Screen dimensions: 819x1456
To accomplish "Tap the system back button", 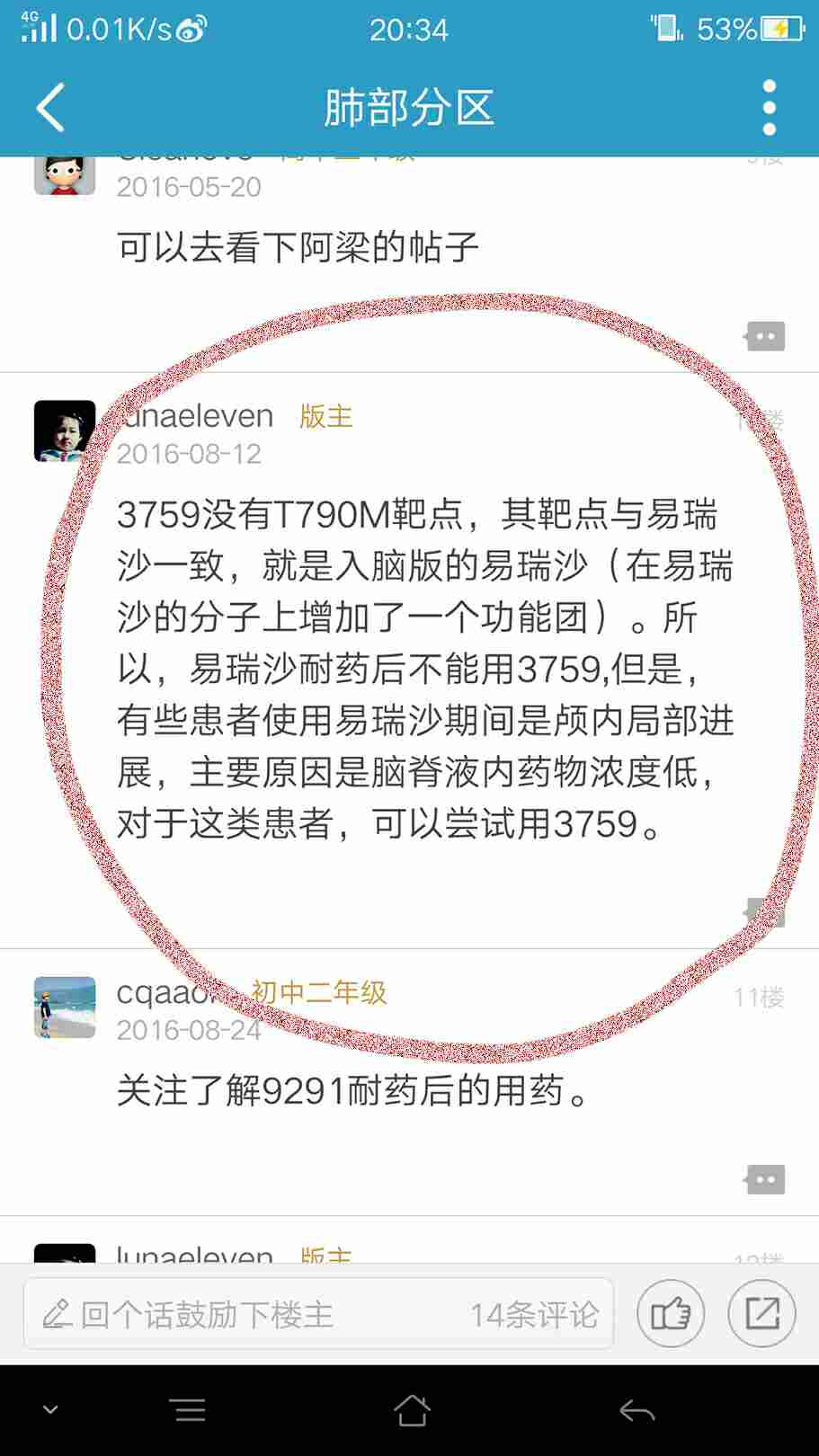I will (637, 1411).
